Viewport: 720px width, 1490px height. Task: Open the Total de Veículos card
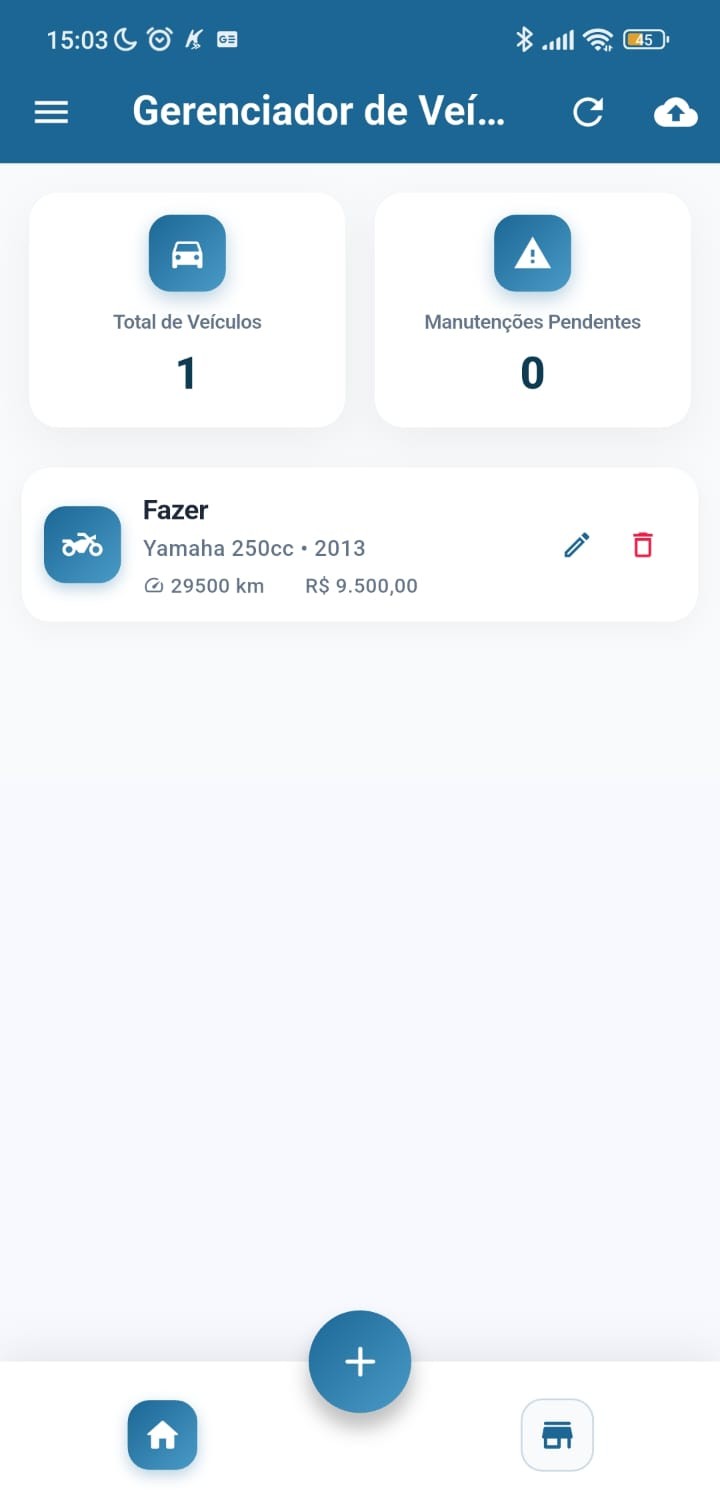(187, 310)
